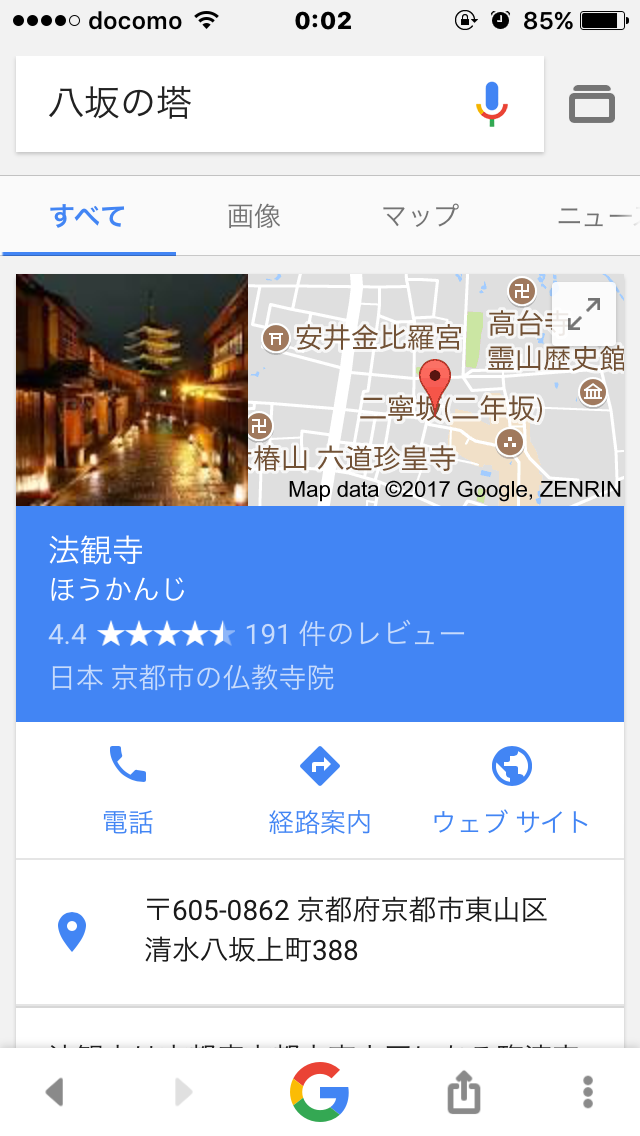Switch to the 画像 tab
Image resolution: width=640 pixels, height=1136 pixels.
click(254, 216)
